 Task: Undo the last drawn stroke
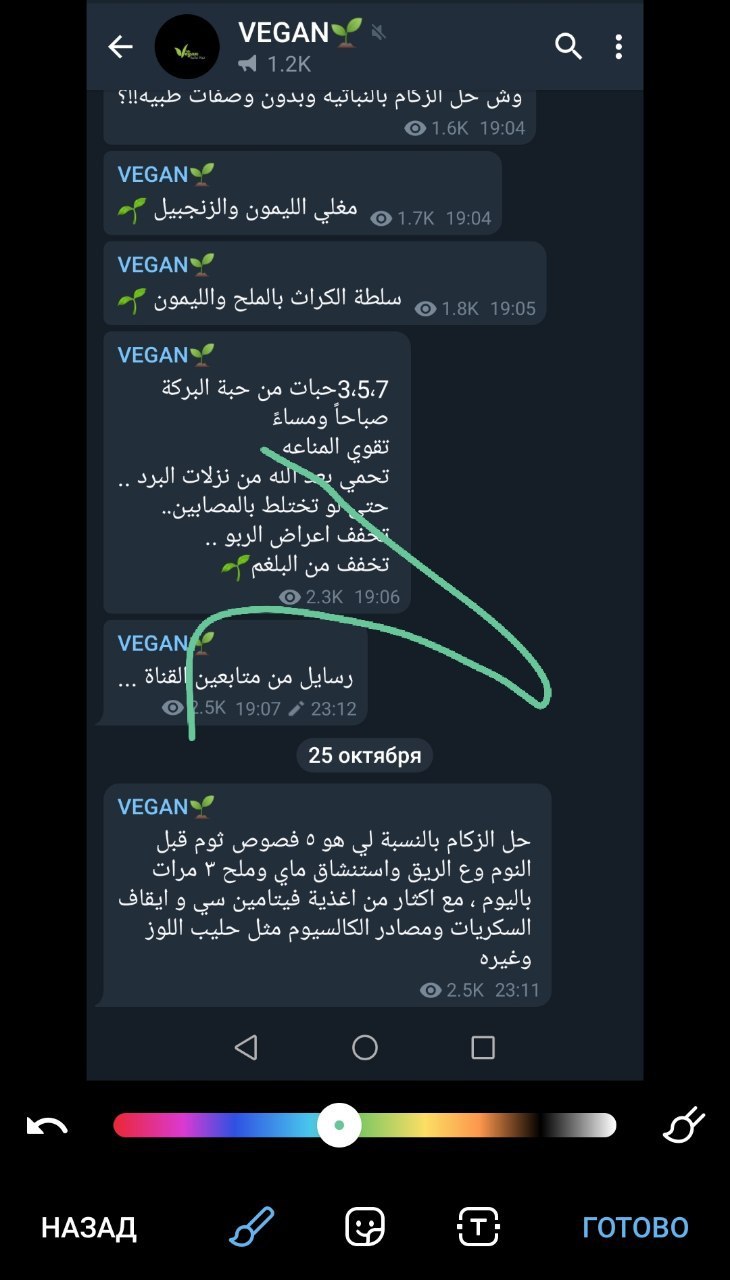[47, 1125]
